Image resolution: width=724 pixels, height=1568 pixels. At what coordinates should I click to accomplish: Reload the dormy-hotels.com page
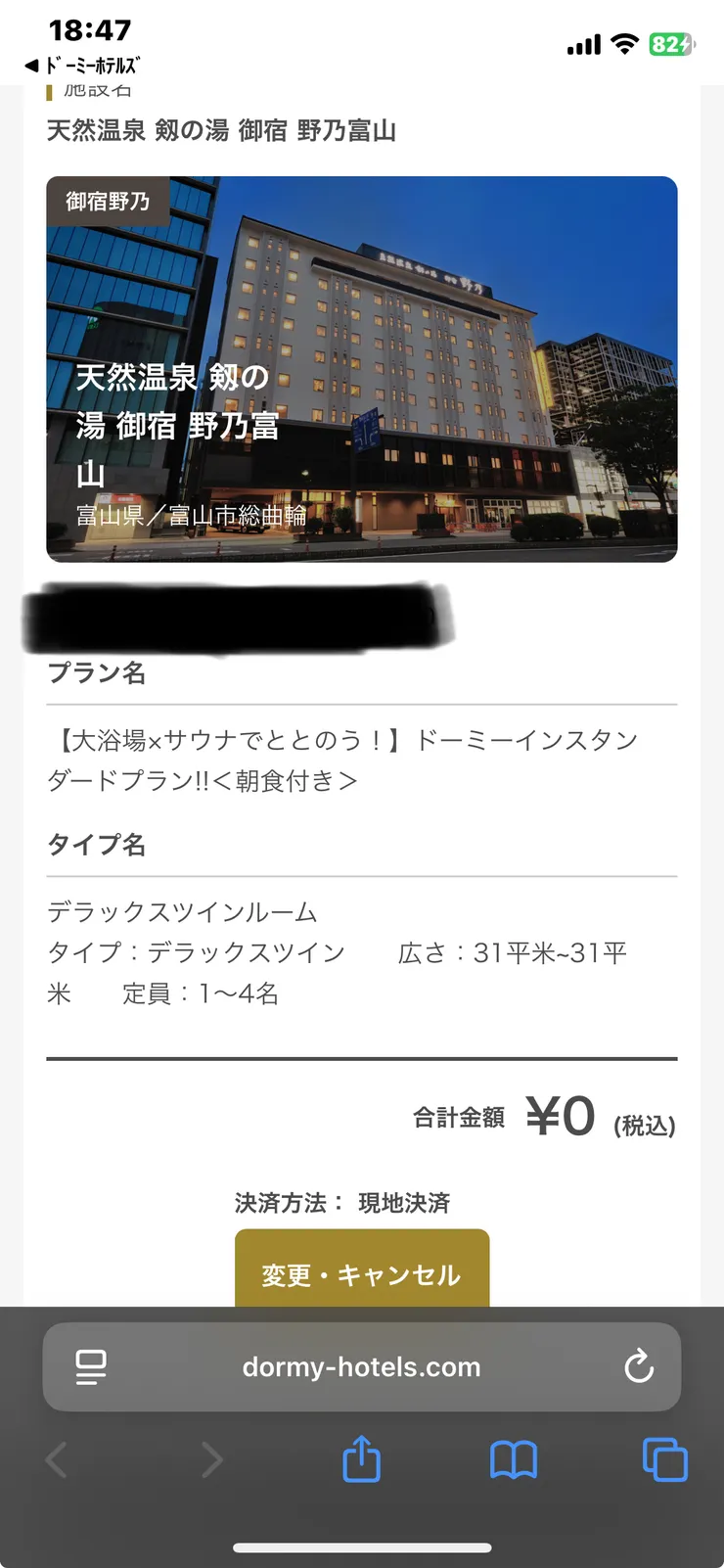click(639, 1367)
